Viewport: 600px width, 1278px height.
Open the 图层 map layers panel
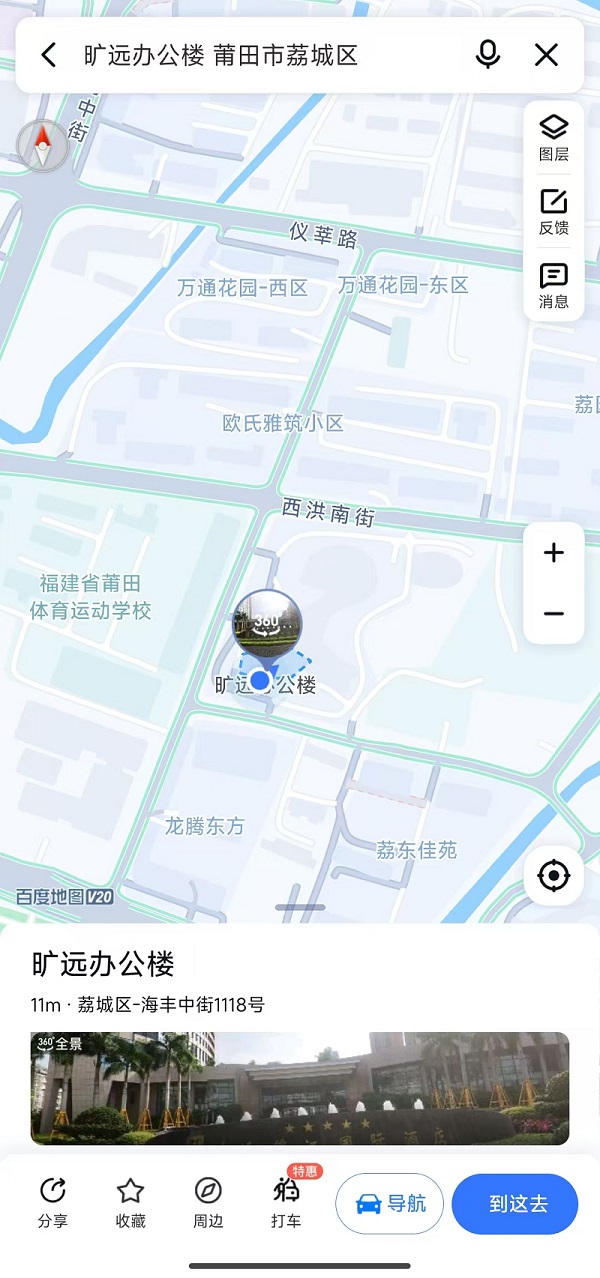553,137
